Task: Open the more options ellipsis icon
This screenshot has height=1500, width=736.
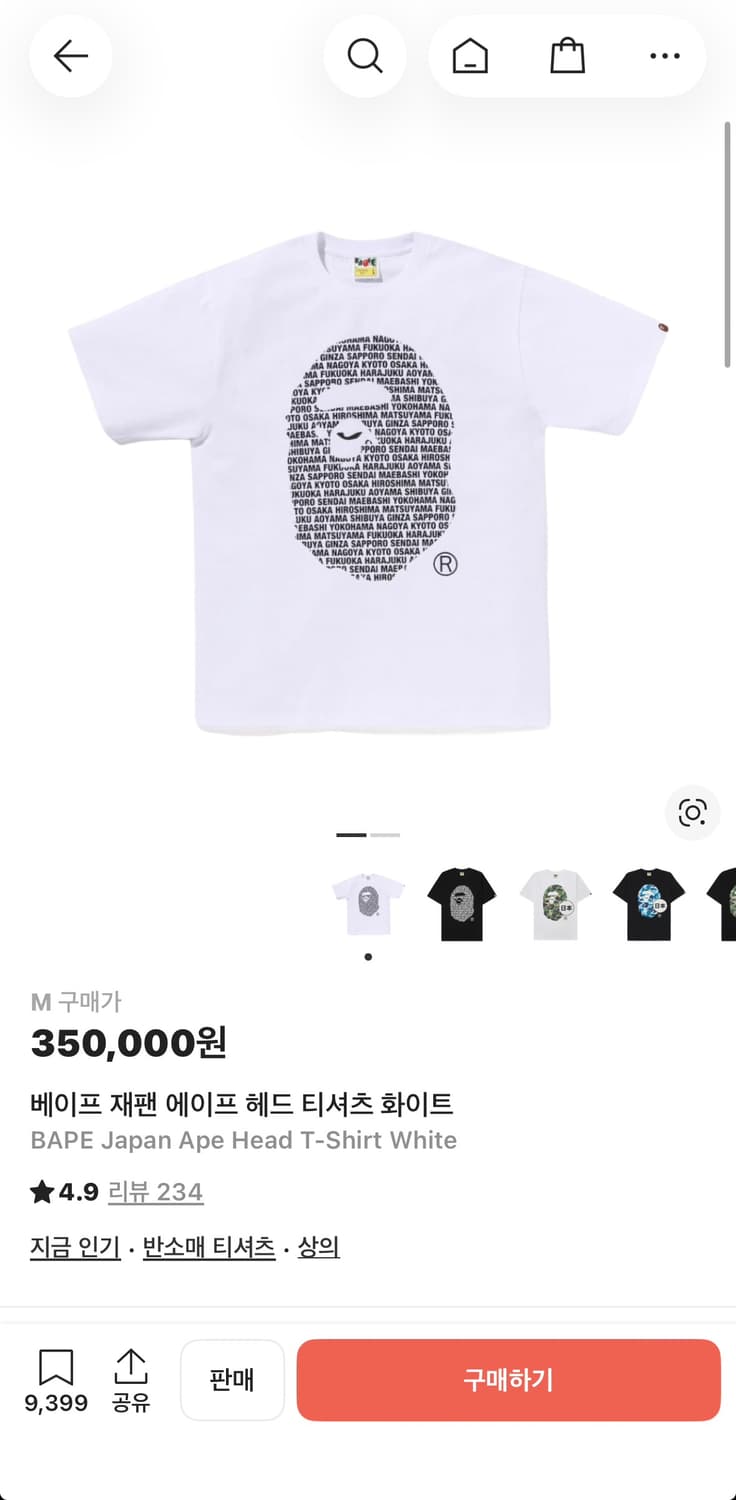Action: (664, 57)
